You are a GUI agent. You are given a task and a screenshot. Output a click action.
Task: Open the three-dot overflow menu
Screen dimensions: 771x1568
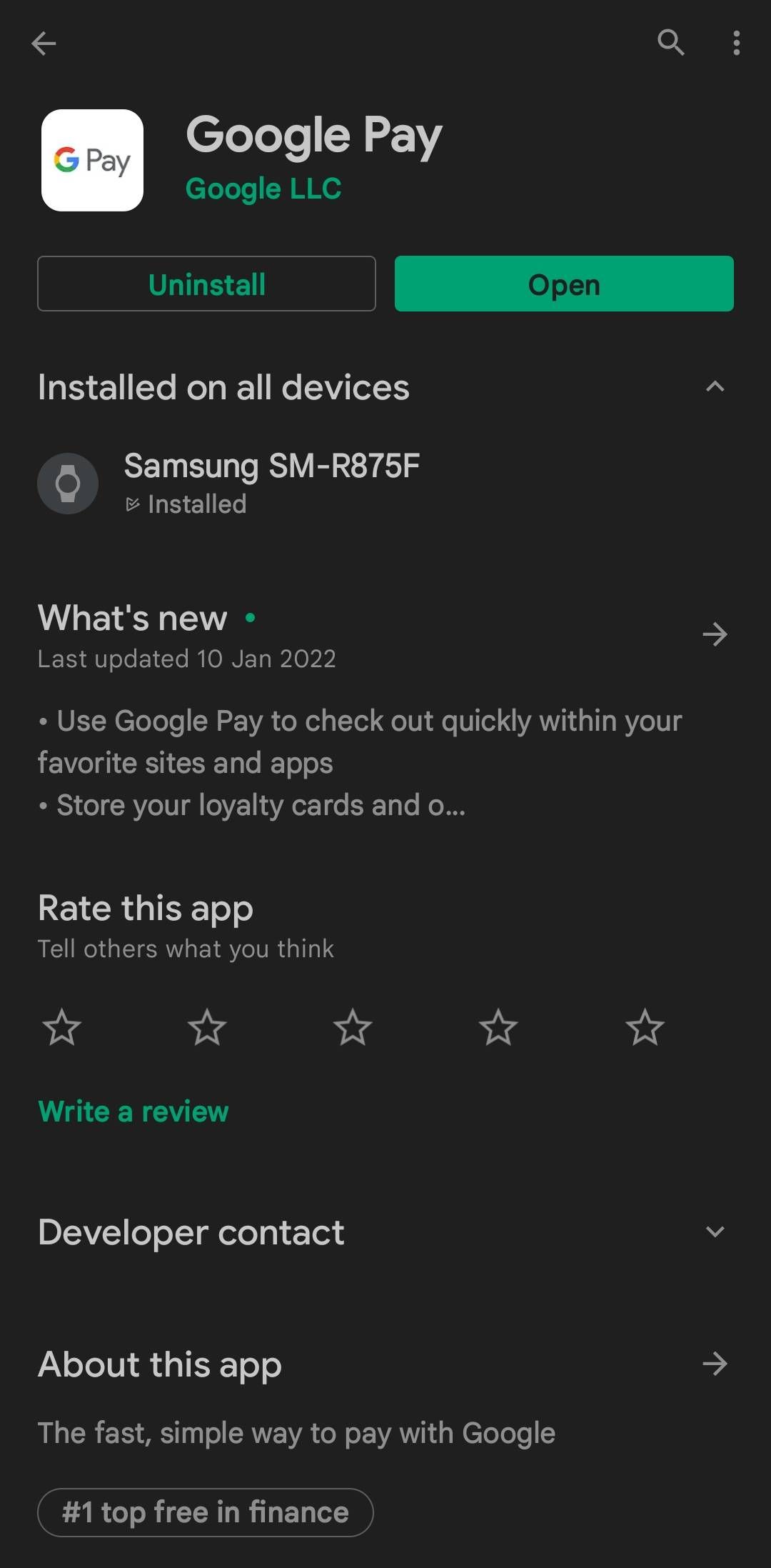coord(736,43)
